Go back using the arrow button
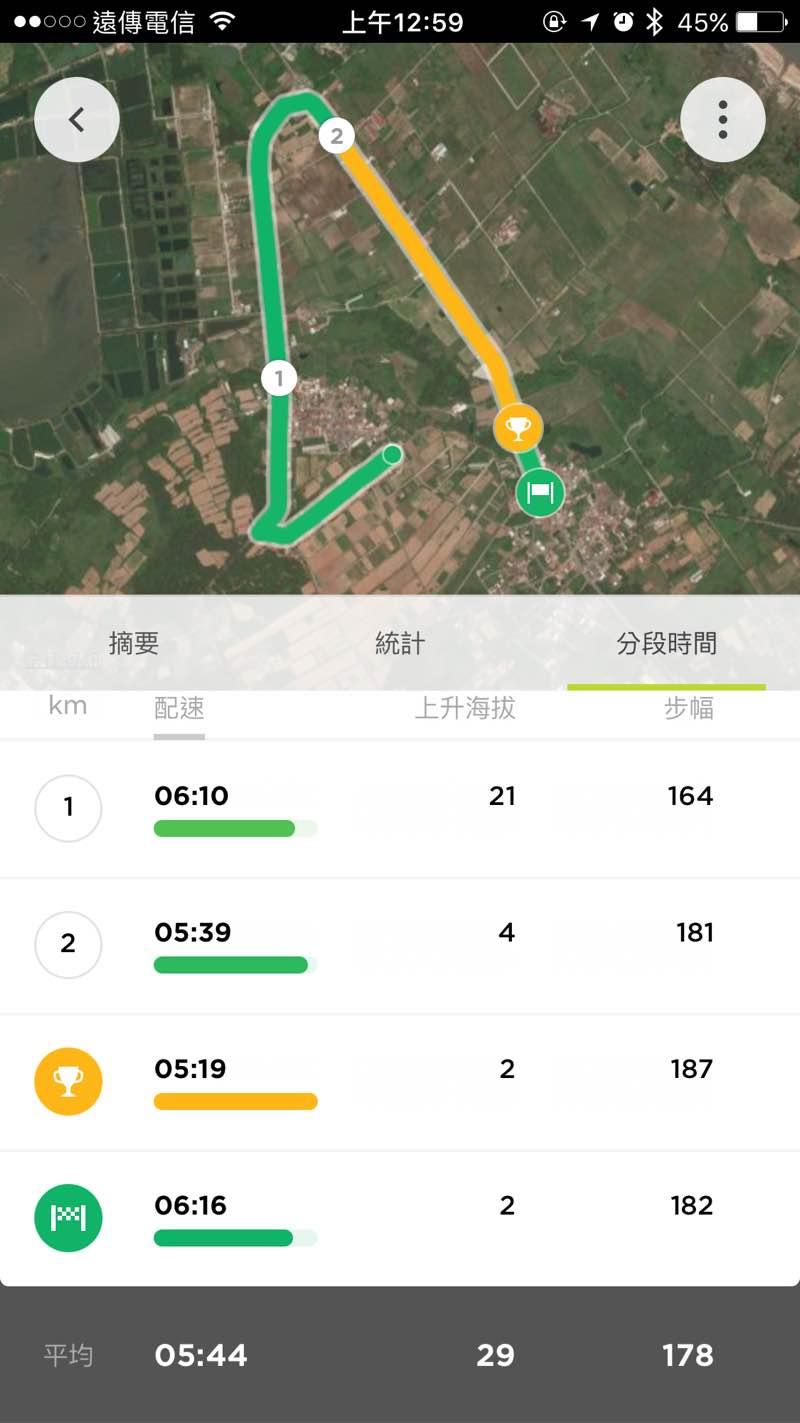 tap(77, 120)
